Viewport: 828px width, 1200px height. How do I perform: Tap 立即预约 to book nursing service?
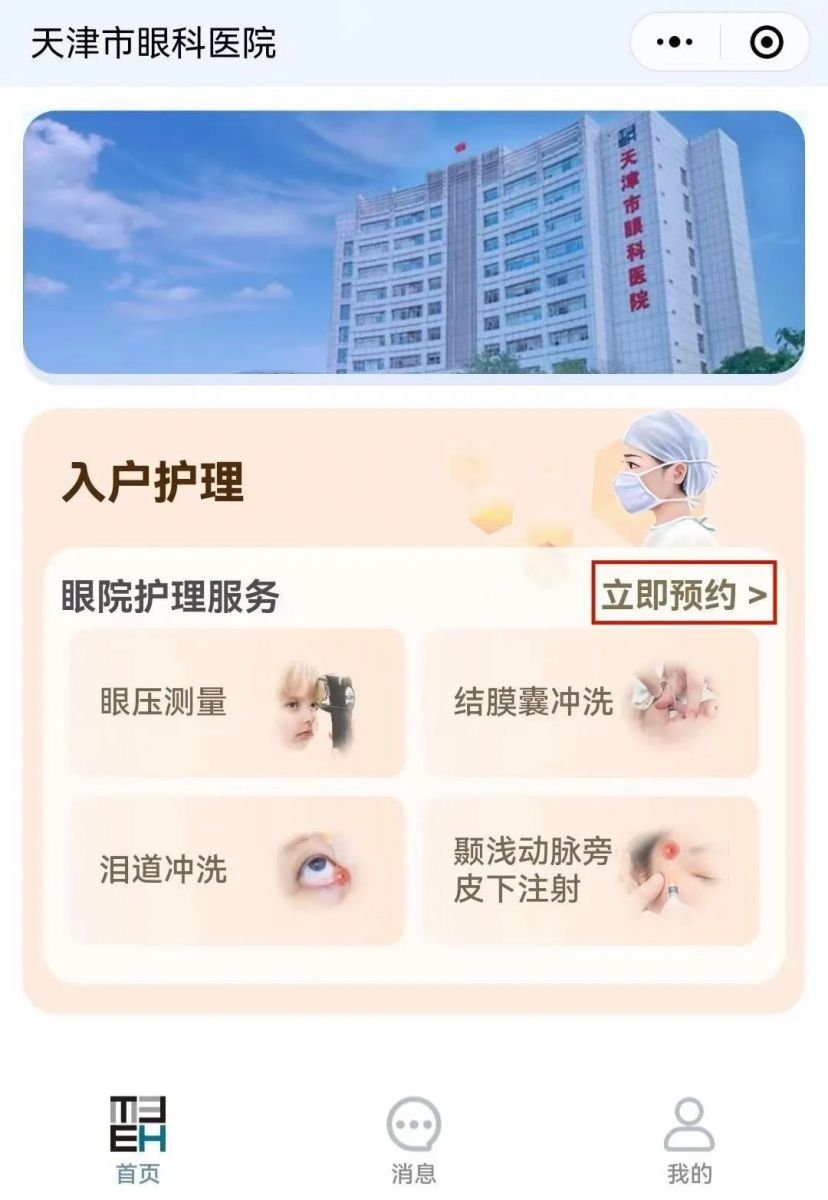tap(684, 596)
